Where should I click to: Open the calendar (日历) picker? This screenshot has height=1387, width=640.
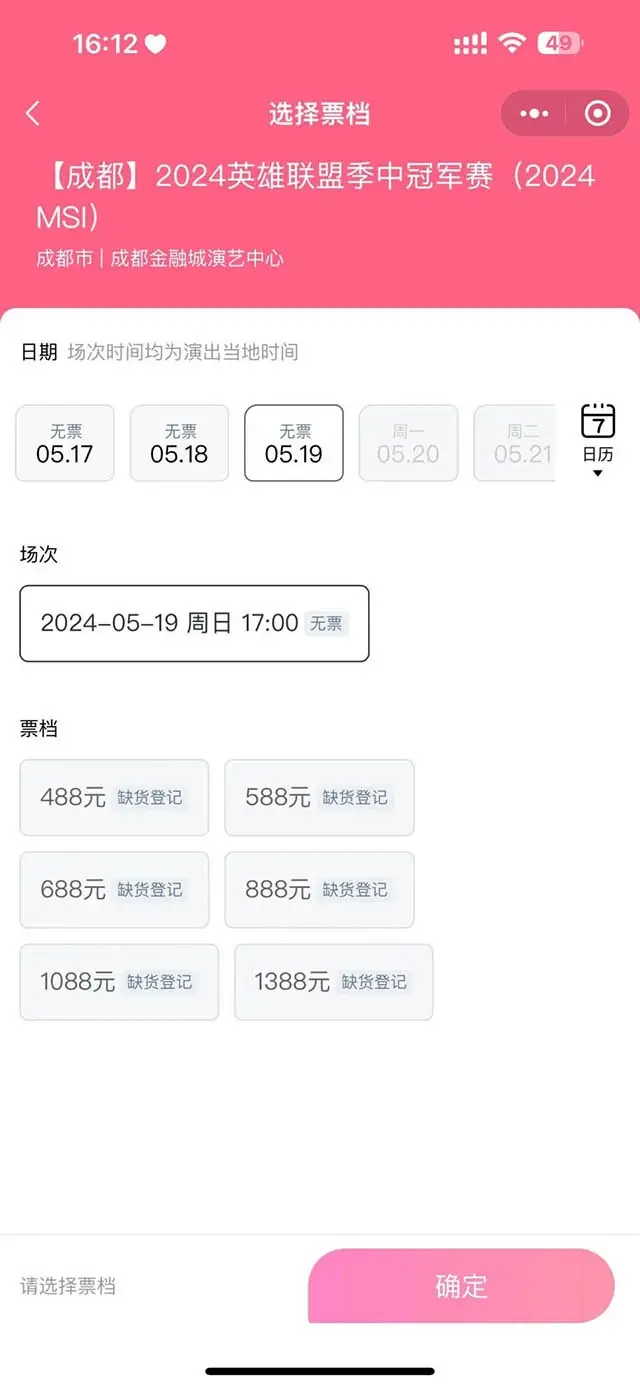point(598,439)
